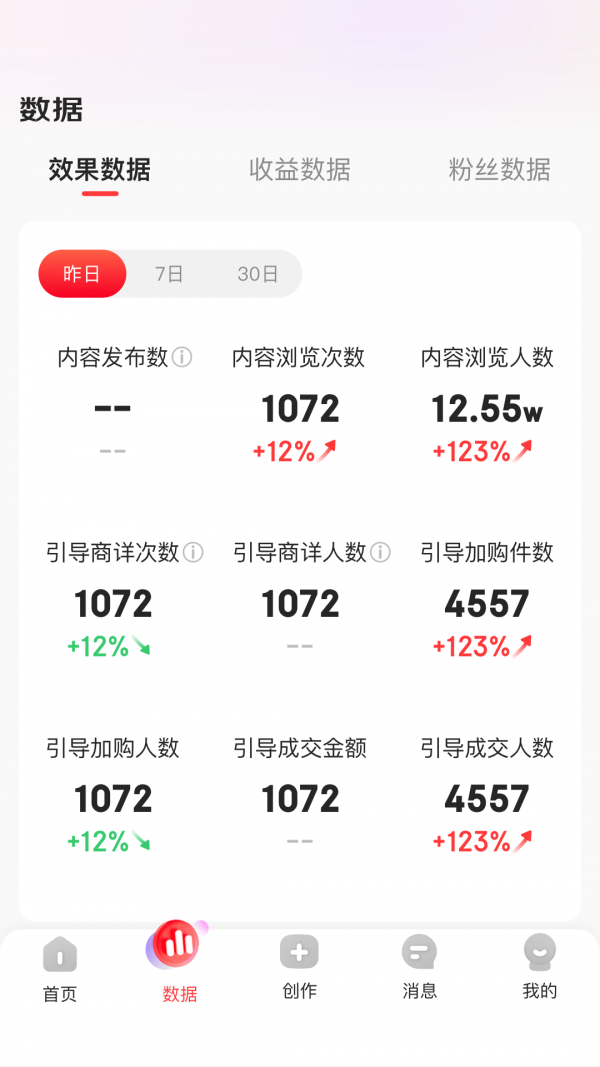Image resolution: width=600 pixels, height=1067 pixels.
Task: Go to the 首页 tab
Action: 60,968
